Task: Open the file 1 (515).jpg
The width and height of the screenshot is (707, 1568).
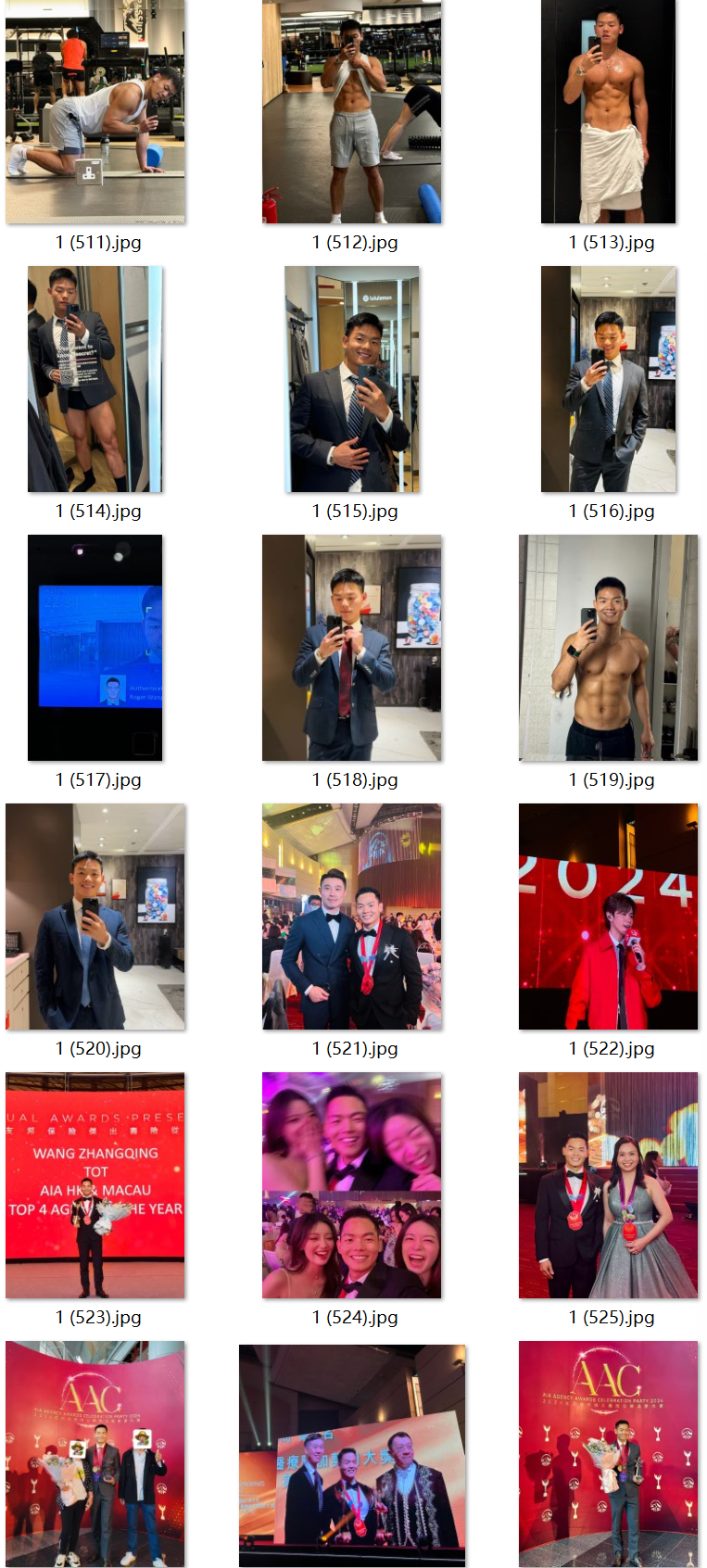Action: point(352,379)
